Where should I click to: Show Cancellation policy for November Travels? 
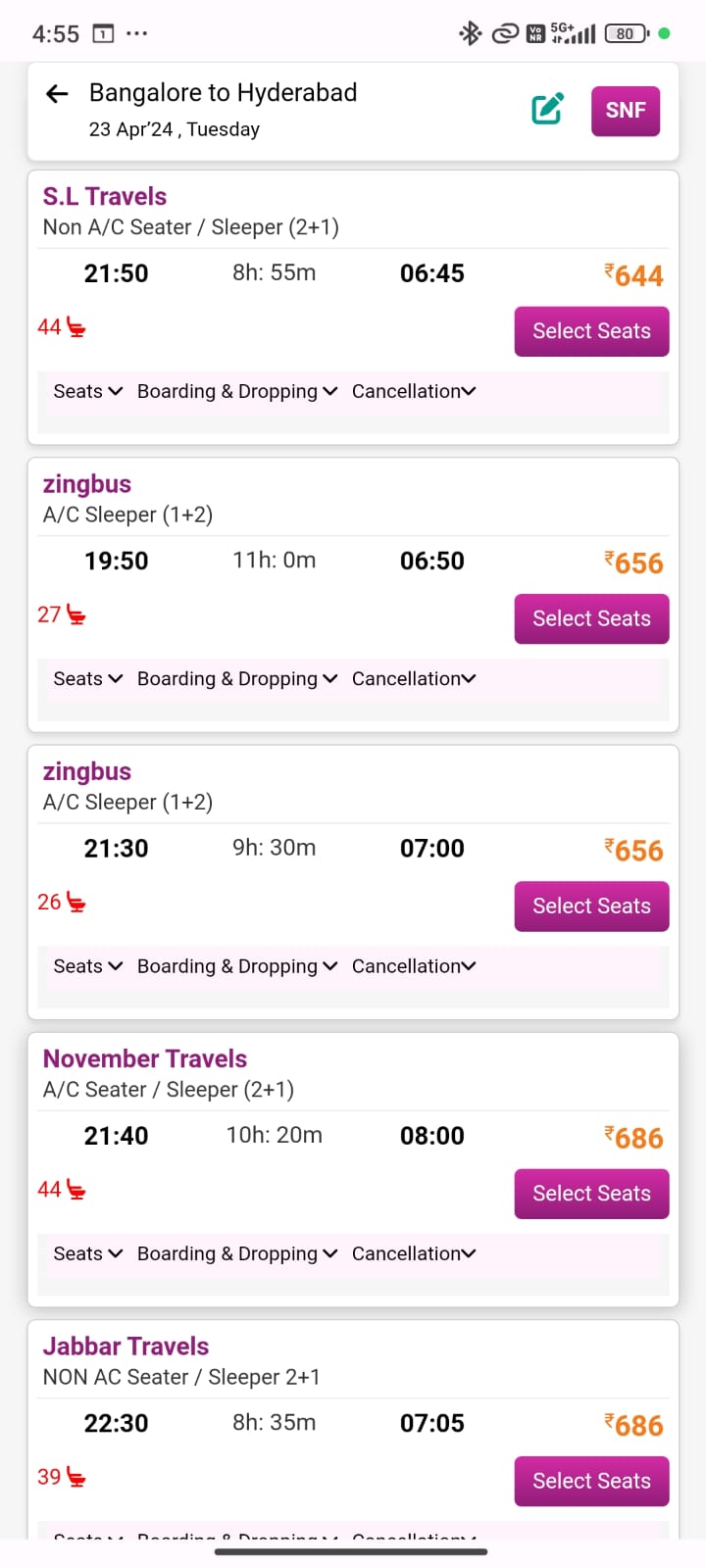[x=414, y=1253]
